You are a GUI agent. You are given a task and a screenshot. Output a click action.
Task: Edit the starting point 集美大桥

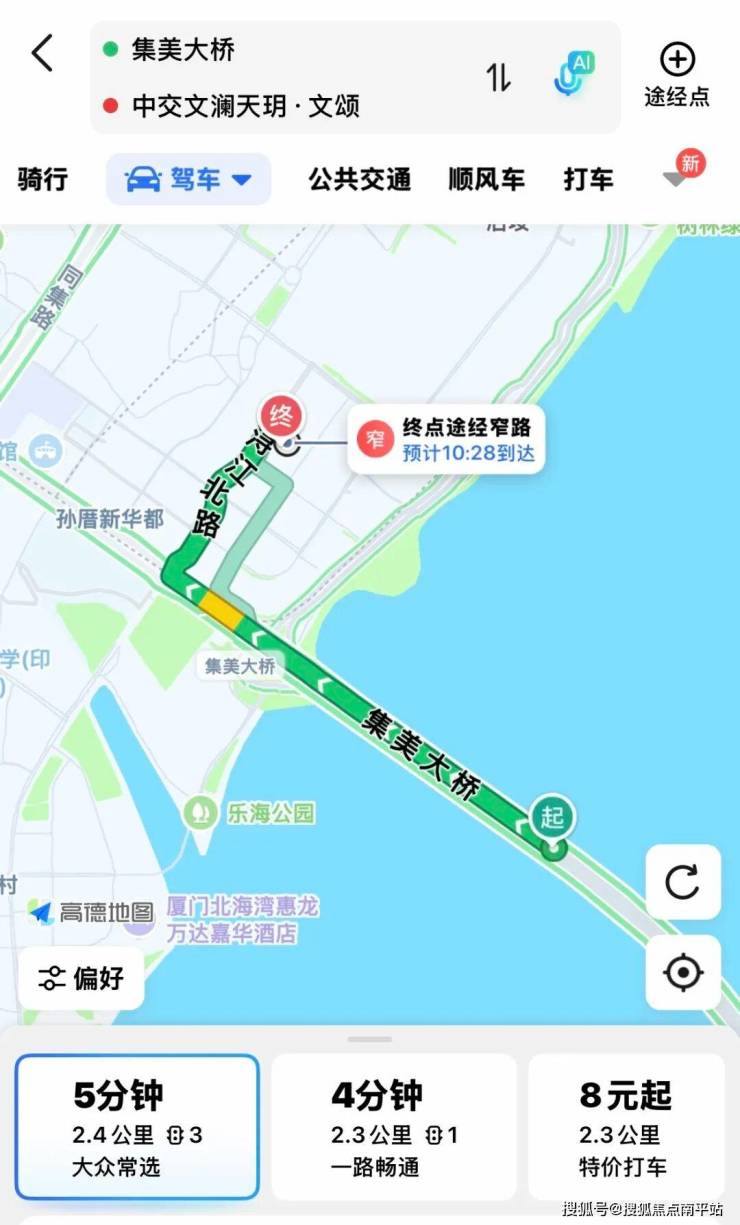pyautogui.click(x=183, y=49)
